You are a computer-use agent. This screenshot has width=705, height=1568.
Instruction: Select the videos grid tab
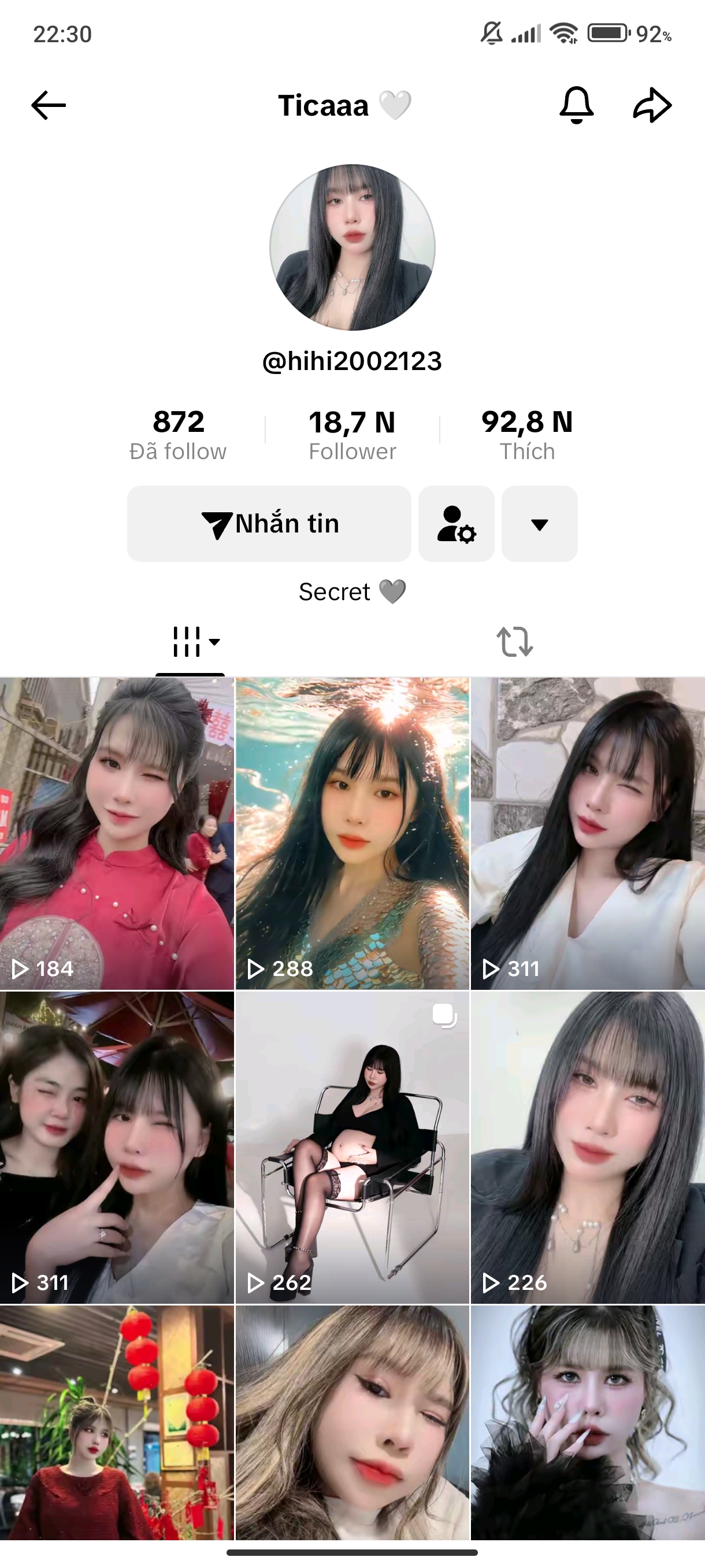(190, 642)
